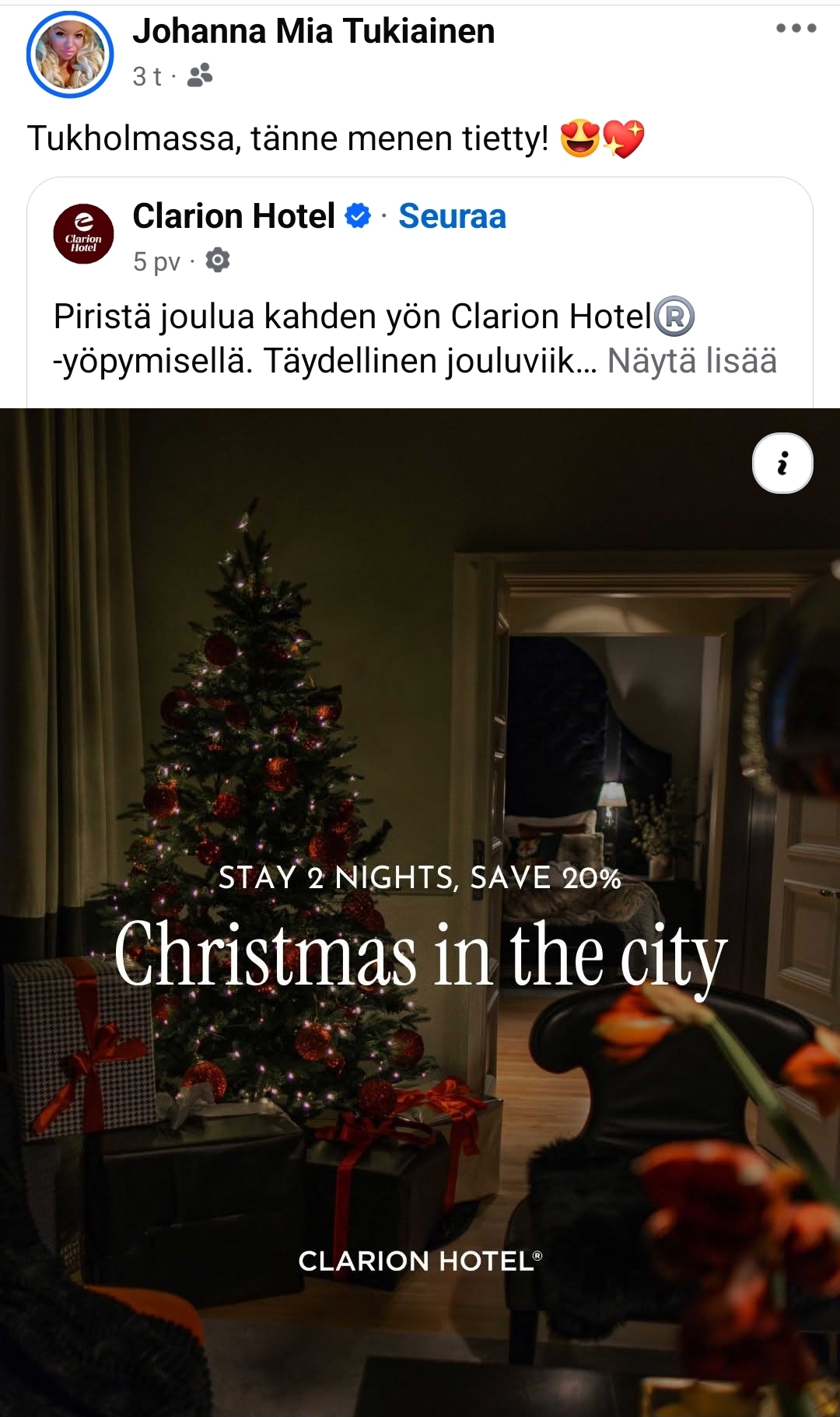
Task: Follow Clarion Hotel via Seuraa
Action: (x=452, y=216)
